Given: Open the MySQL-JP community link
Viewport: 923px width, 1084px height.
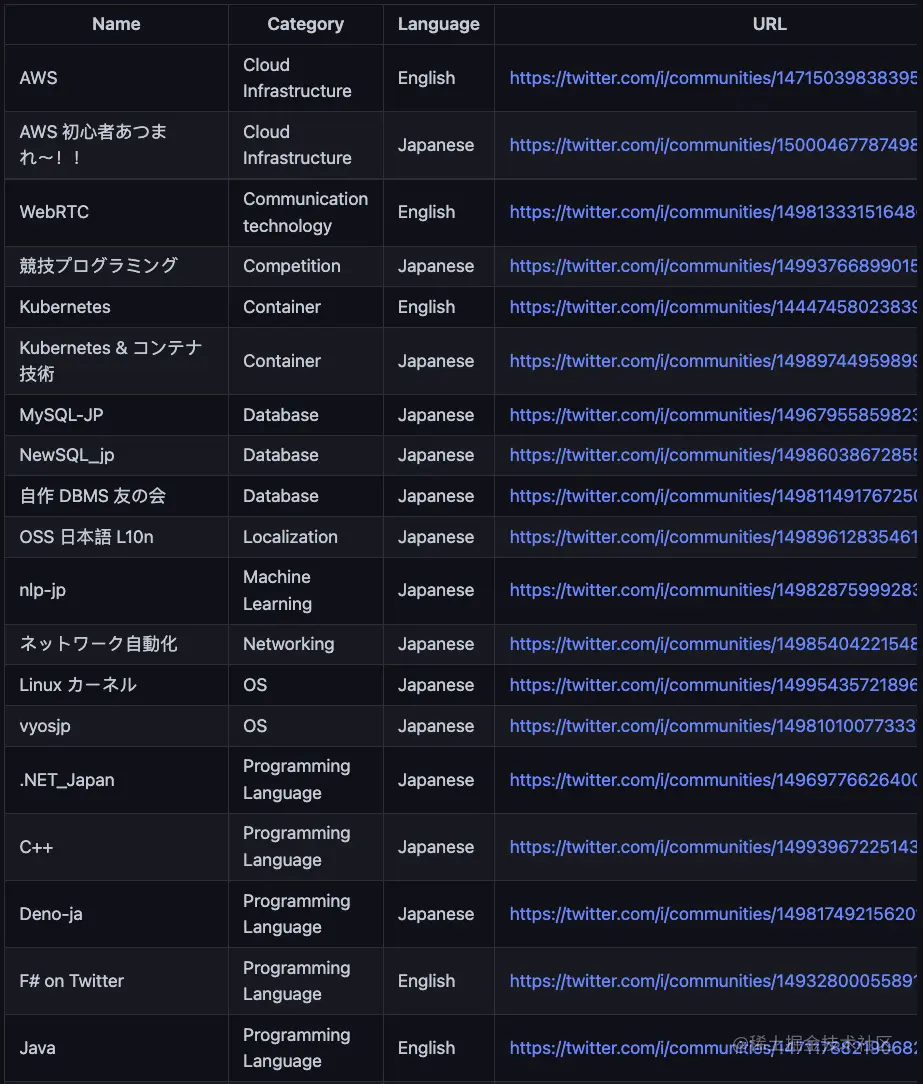Looking at the screenshot, I should [713, 415].
